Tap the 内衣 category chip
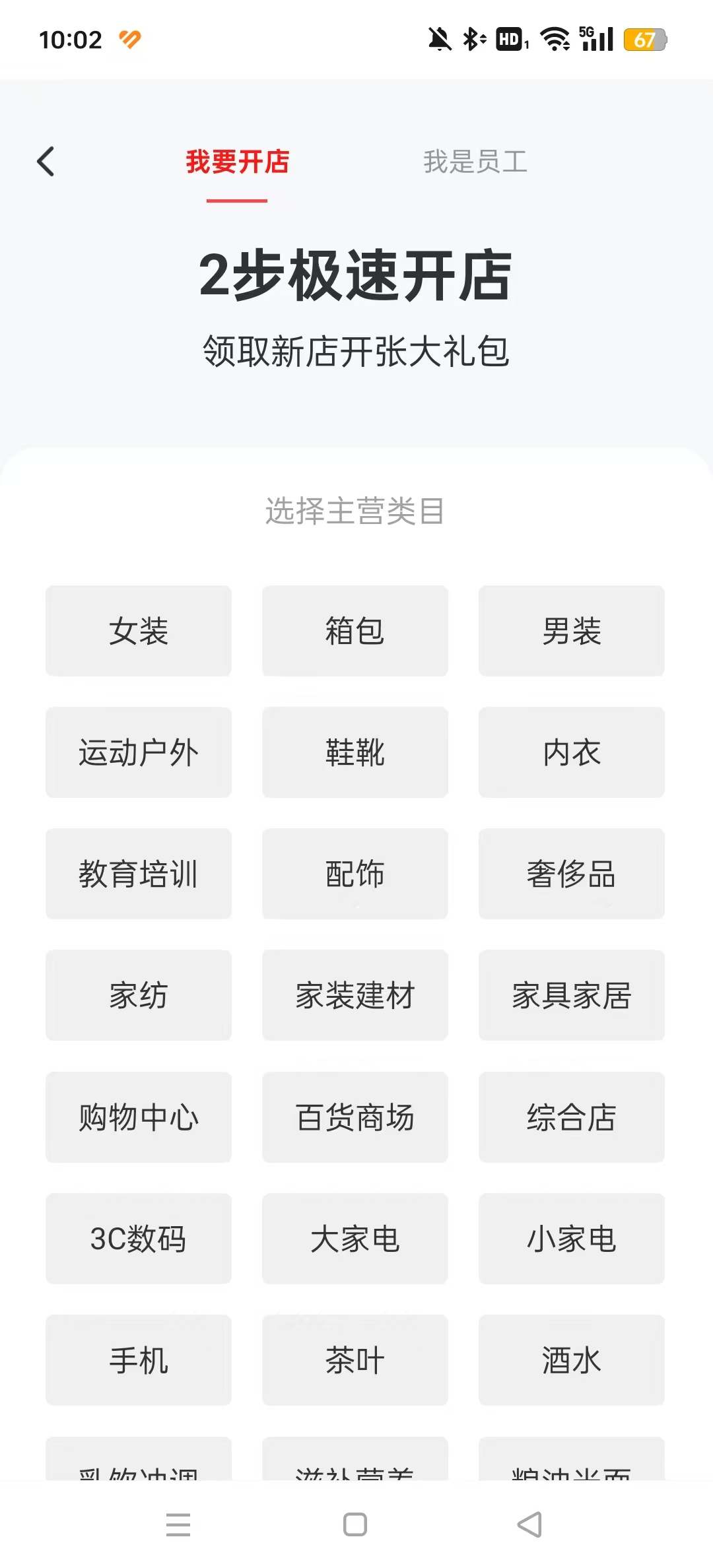The image size is (713, 1568). (x=572, y=752)
